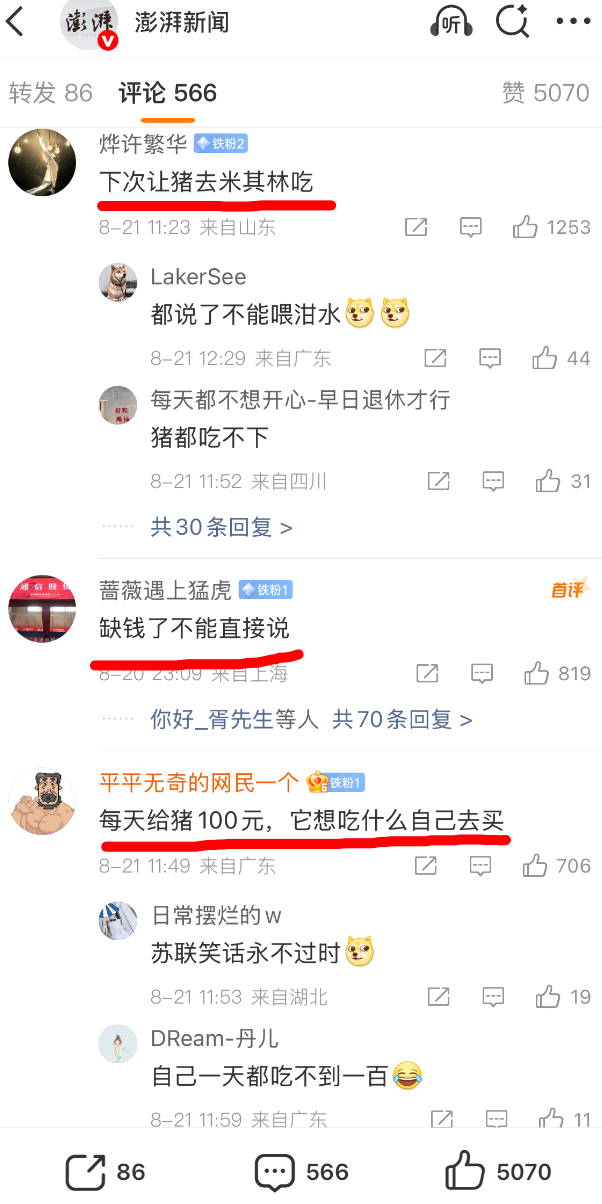
Task: Open the three-dot overflow menu
Action: click(x=573, y=22)
